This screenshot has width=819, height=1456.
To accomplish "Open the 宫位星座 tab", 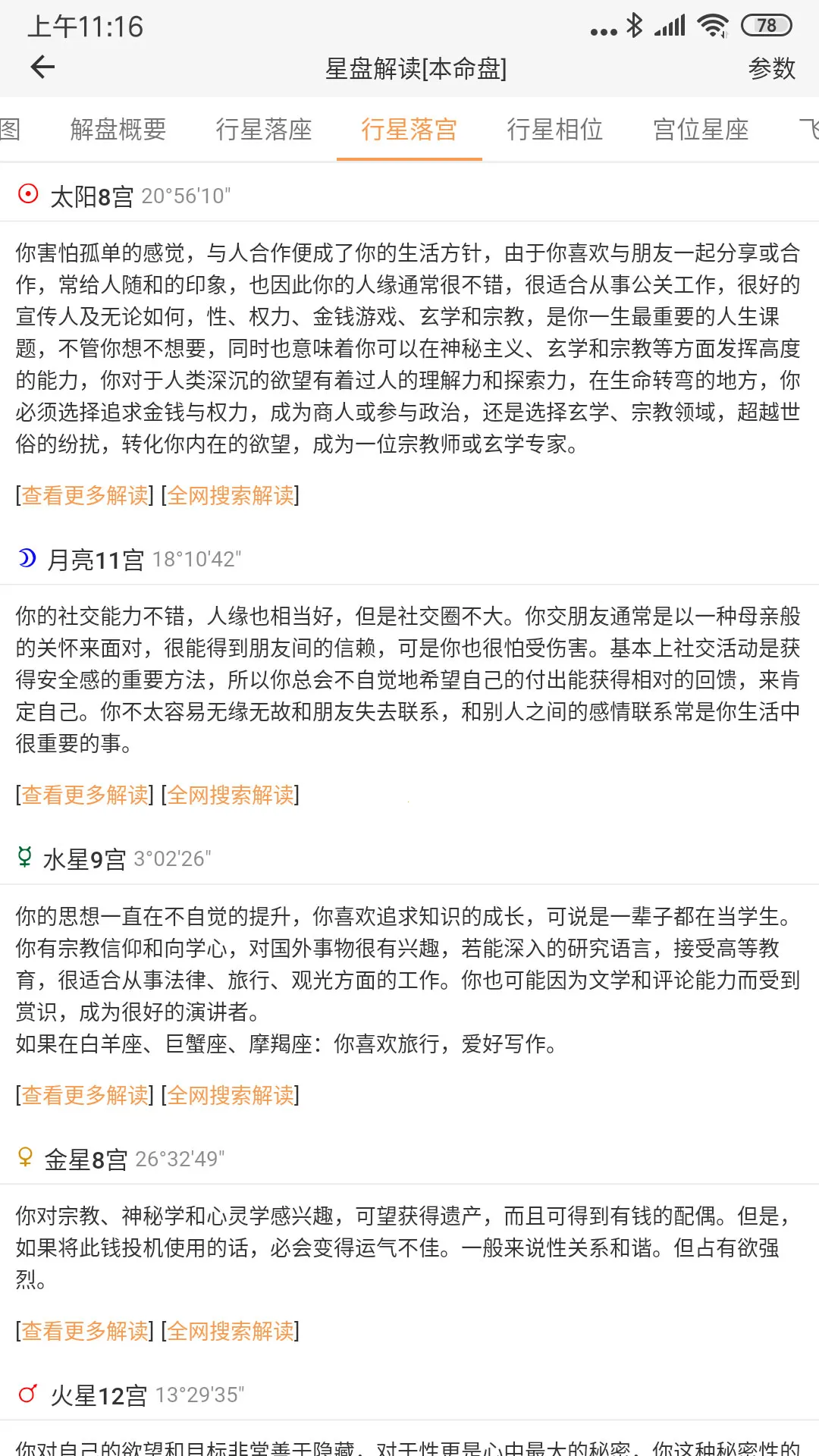I will [x=701, y=130].
